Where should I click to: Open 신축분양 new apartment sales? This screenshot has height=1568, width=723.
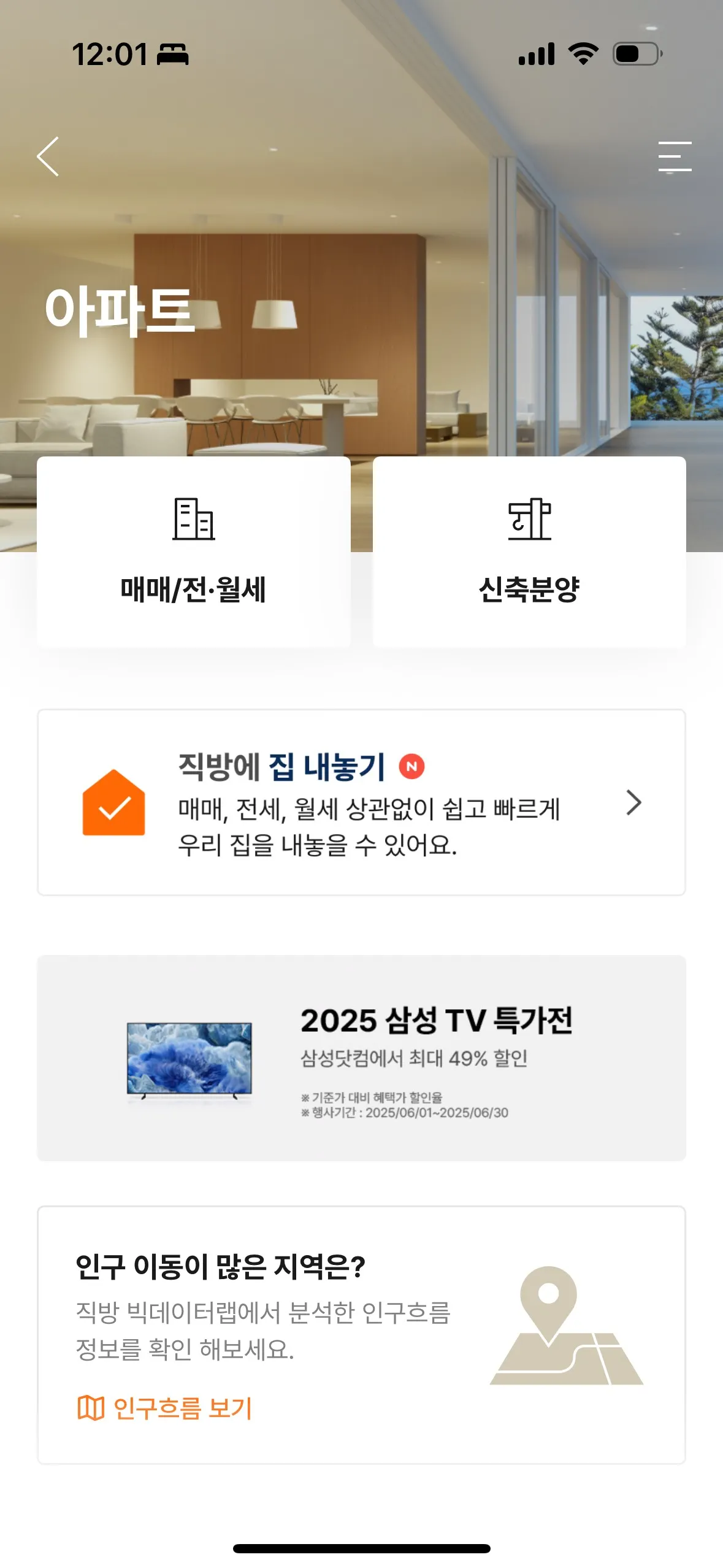529,552
